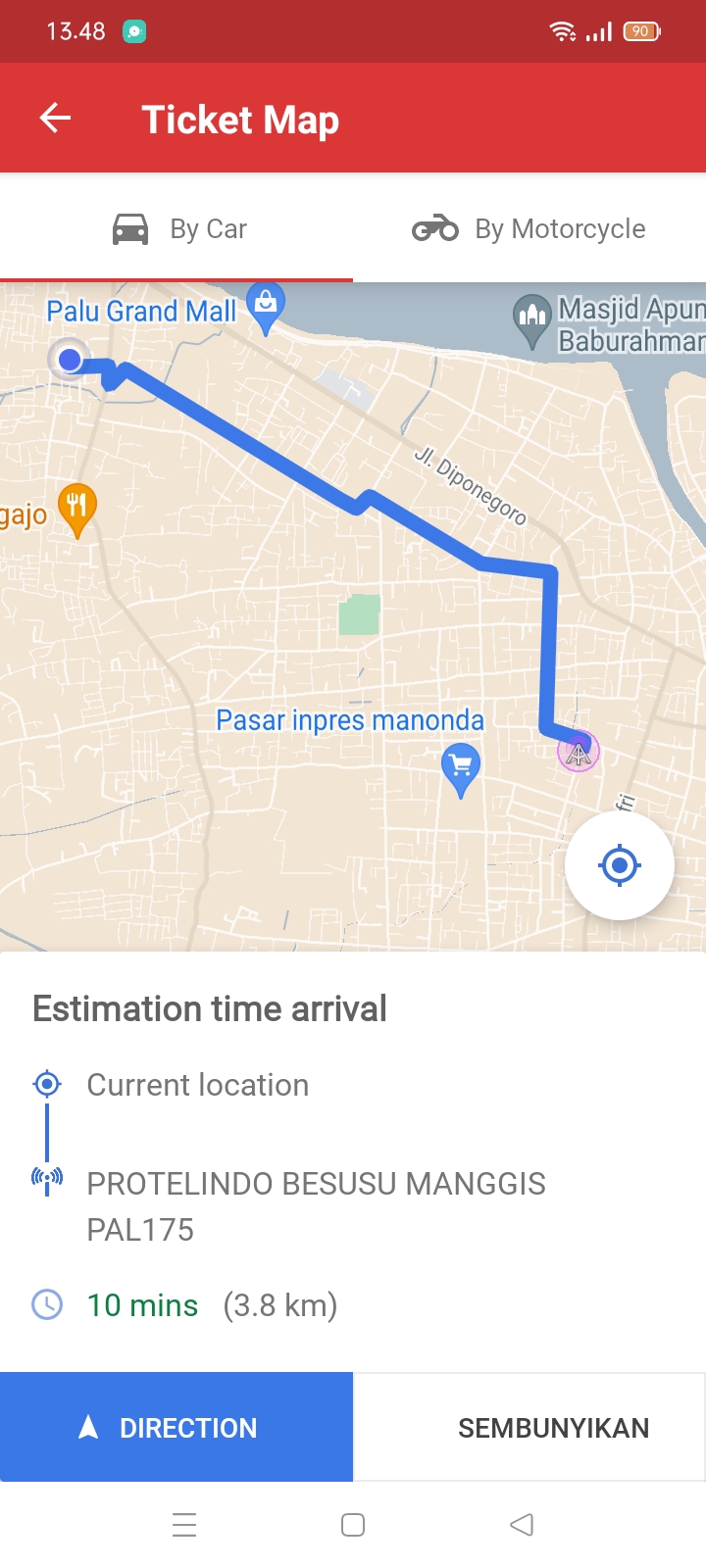Go back from Ticket Map
Image resolution: width=706 pixels, height=1568 pixels.
pos(56,119)
